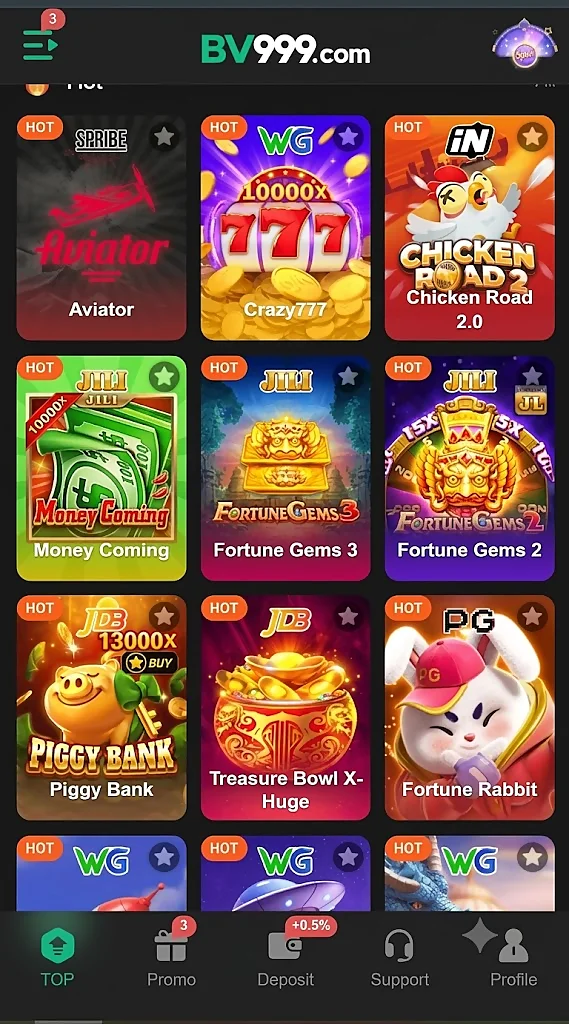Open the spin wheel bonus icon
The image size is (569, 1024).
point(525,45)
